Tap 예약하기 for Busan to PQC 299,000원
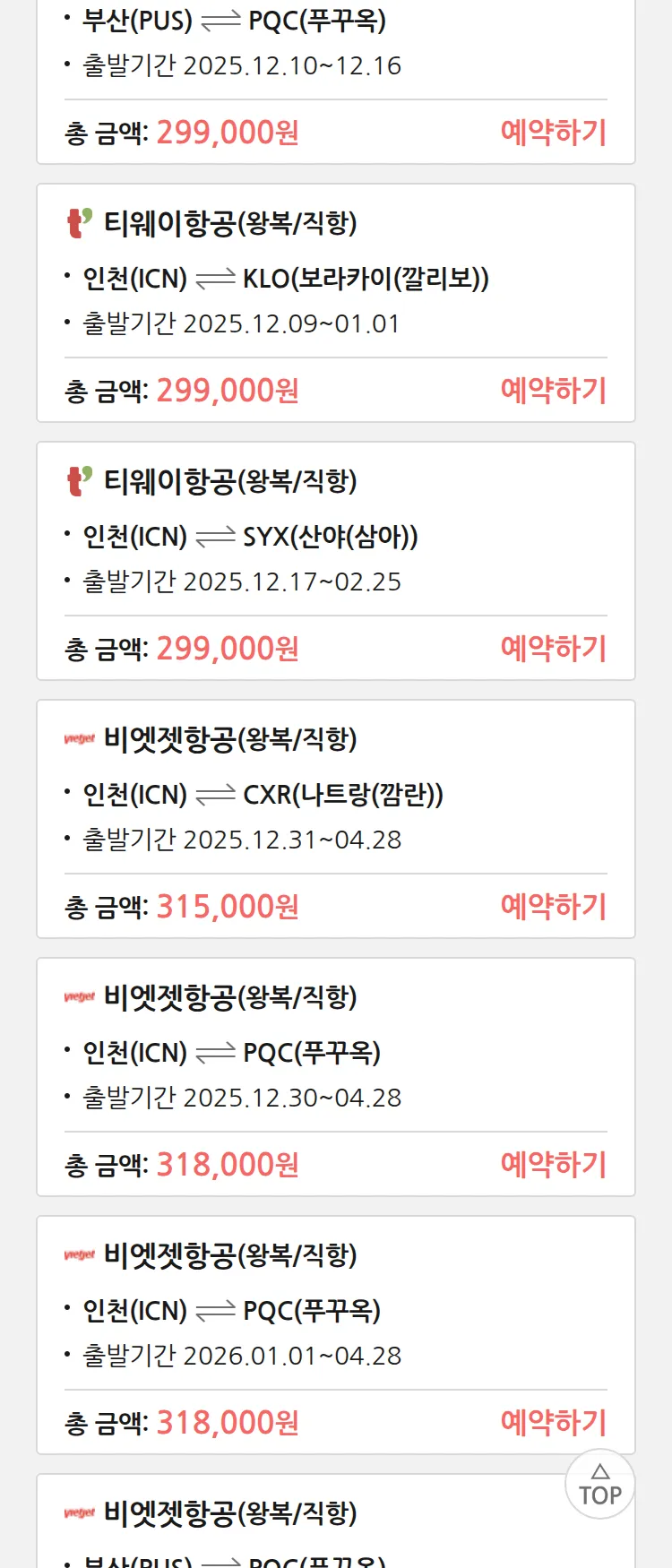The width and height of the screenshot is (672, 1568). [553, 133]
